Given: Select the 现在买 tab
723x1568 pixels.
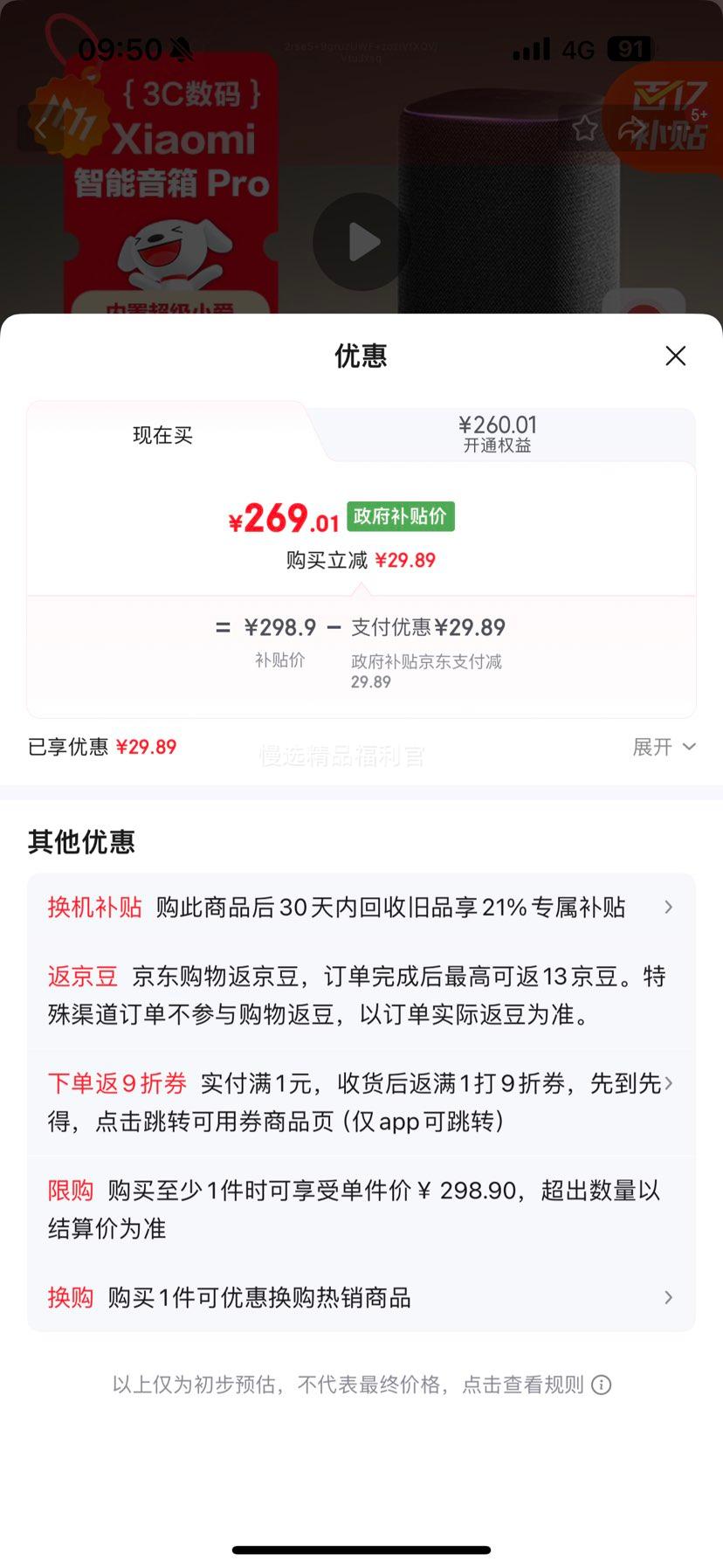Looking at the screenshot, I should 162,435.
